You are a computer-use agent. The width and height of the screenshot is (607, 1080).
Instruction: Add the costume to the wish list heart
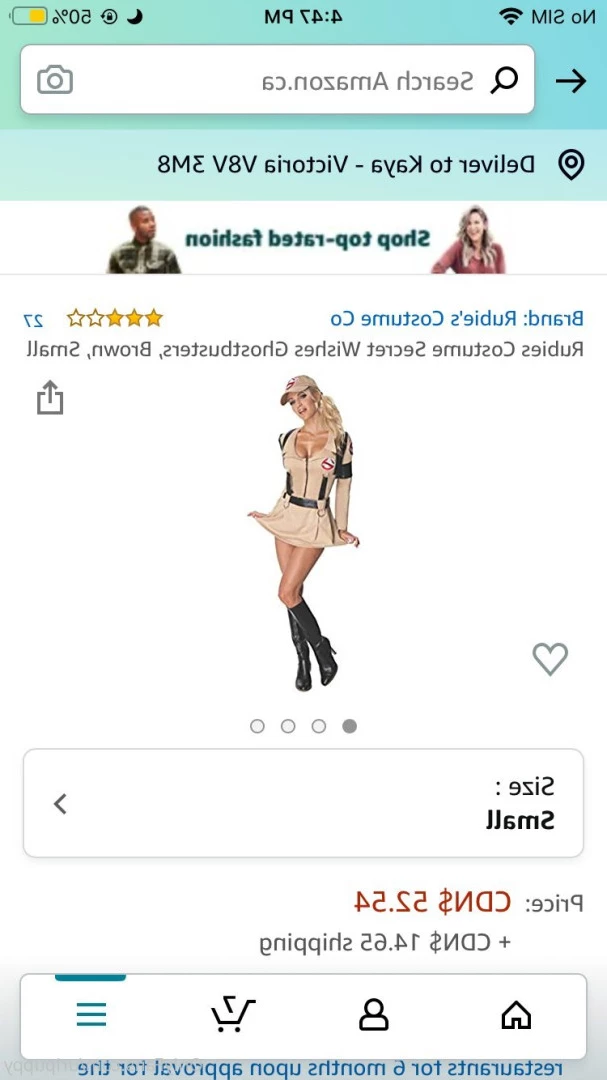[x=550, y=659]
